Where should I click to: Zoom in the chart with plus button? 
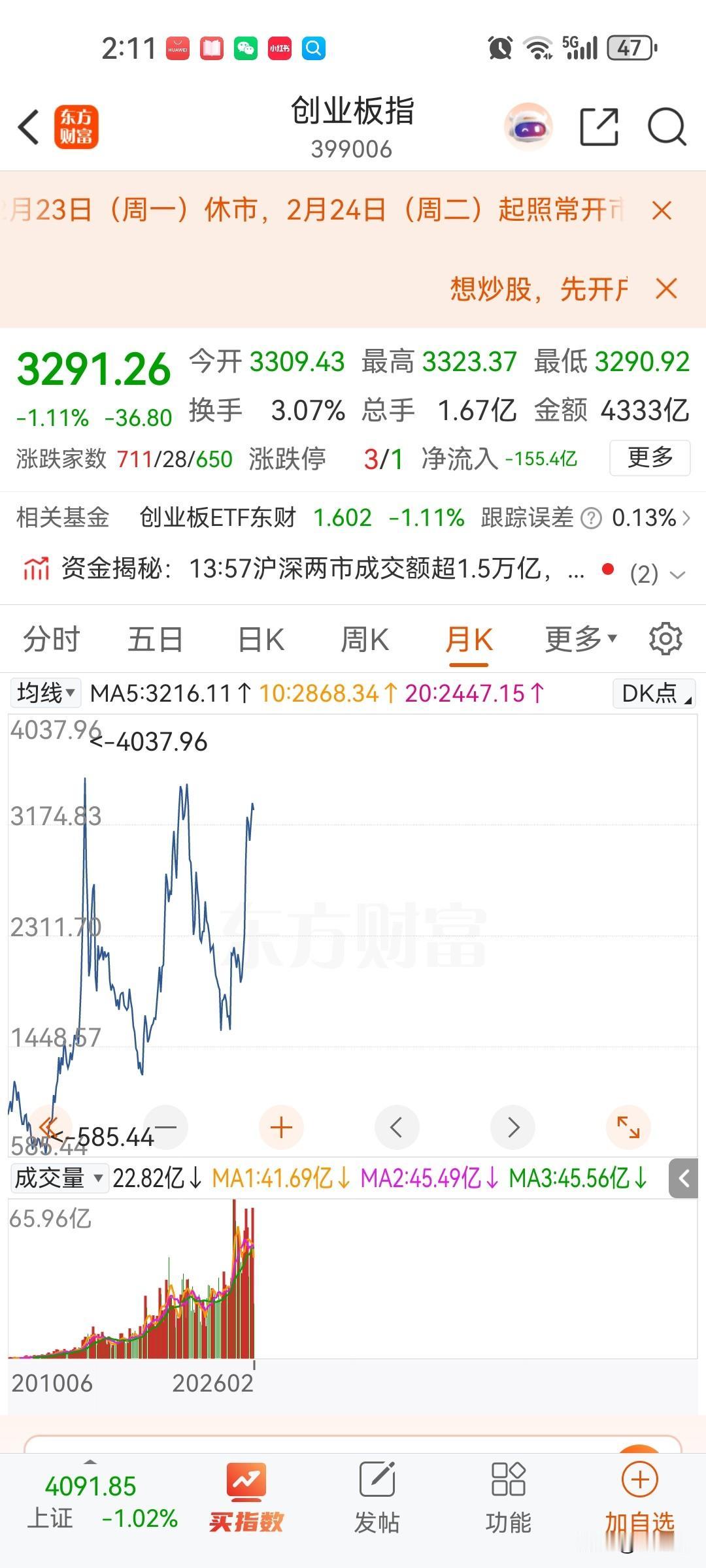(281, 1127)
